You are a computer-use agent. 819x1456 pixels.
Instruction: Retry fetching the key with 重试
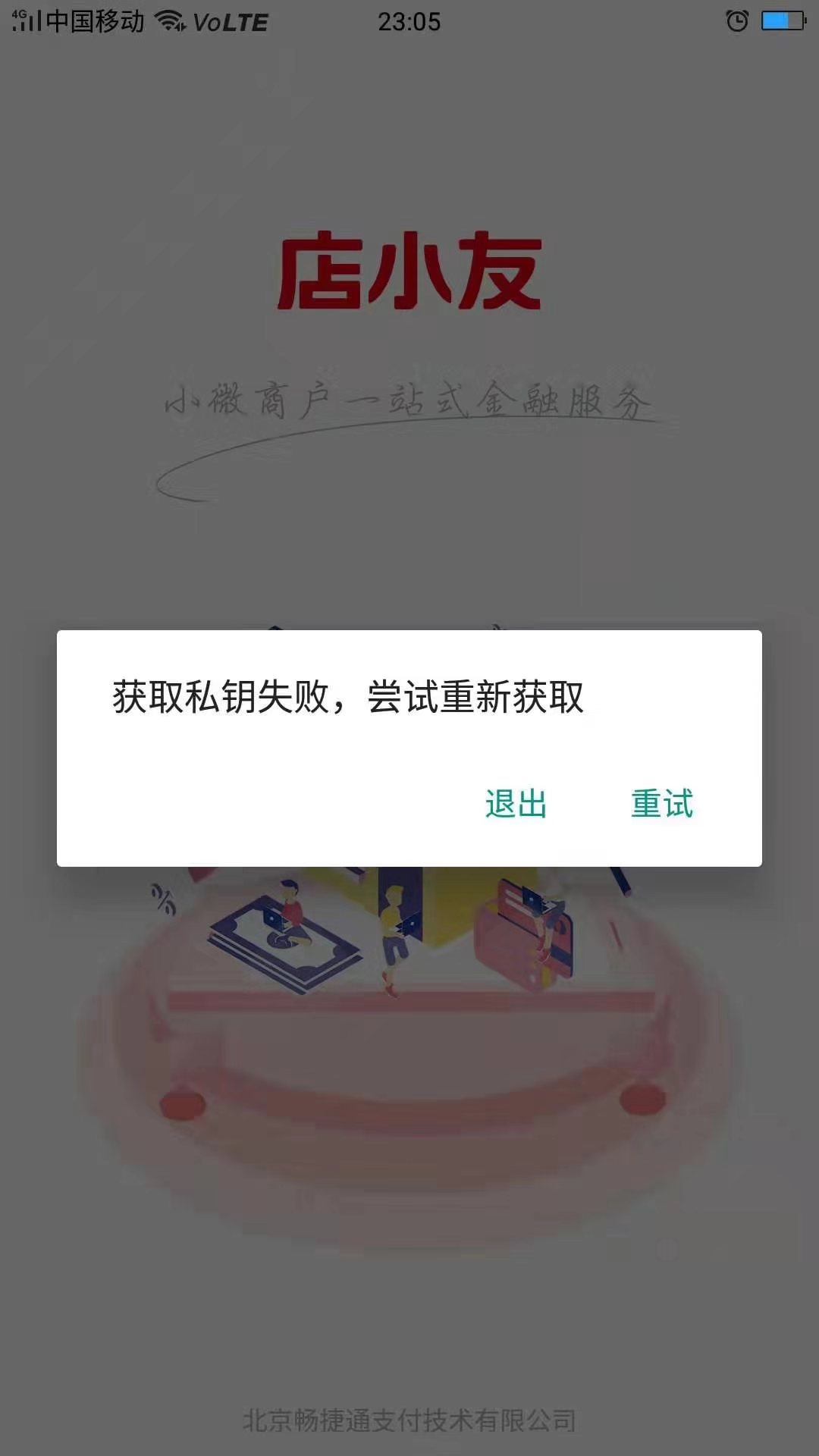coord(662,804)
